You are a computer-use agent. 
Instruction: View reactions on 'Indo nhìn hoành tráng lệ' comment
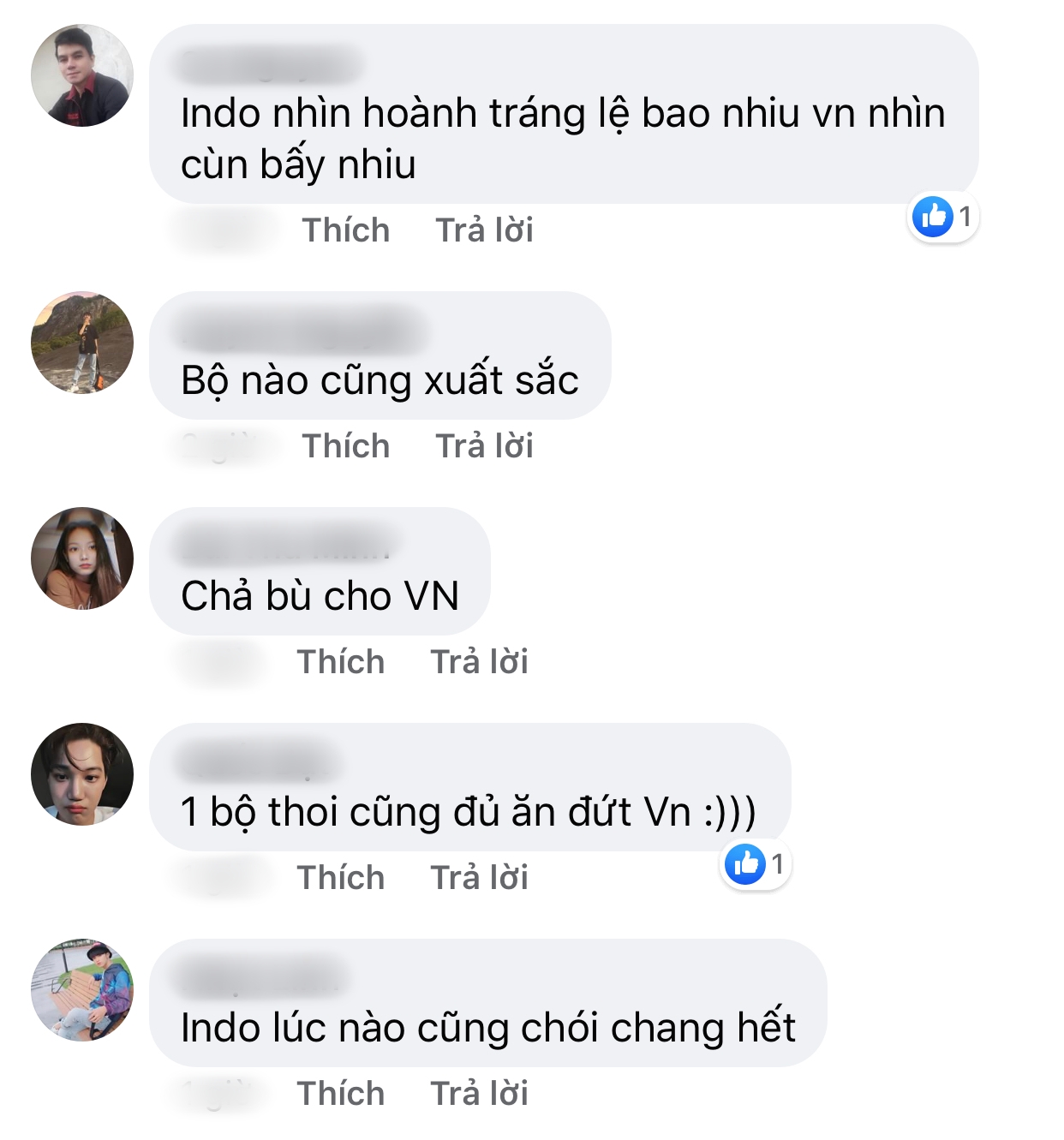click(x=942, y=217)
